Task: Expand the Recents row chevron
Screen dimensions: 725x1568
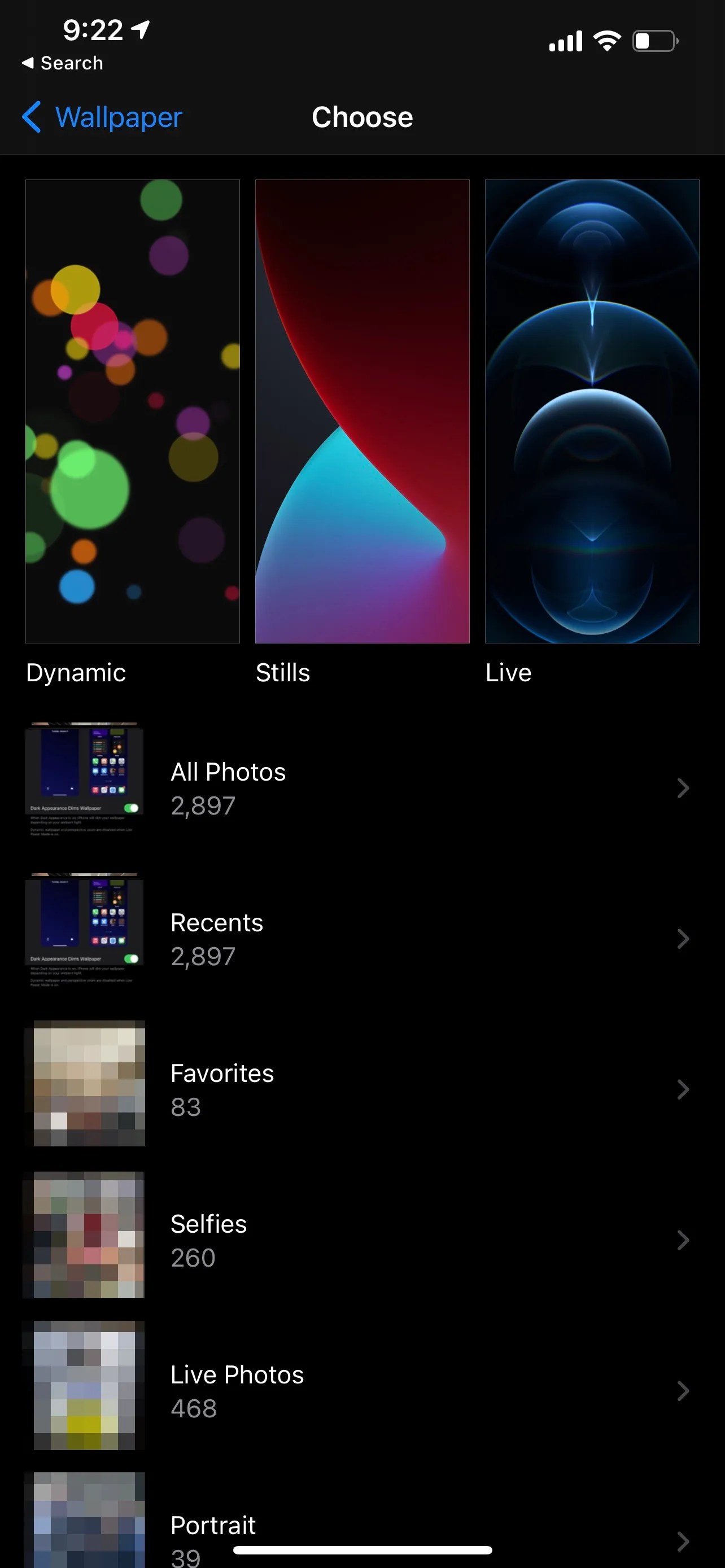Action: 683,939
